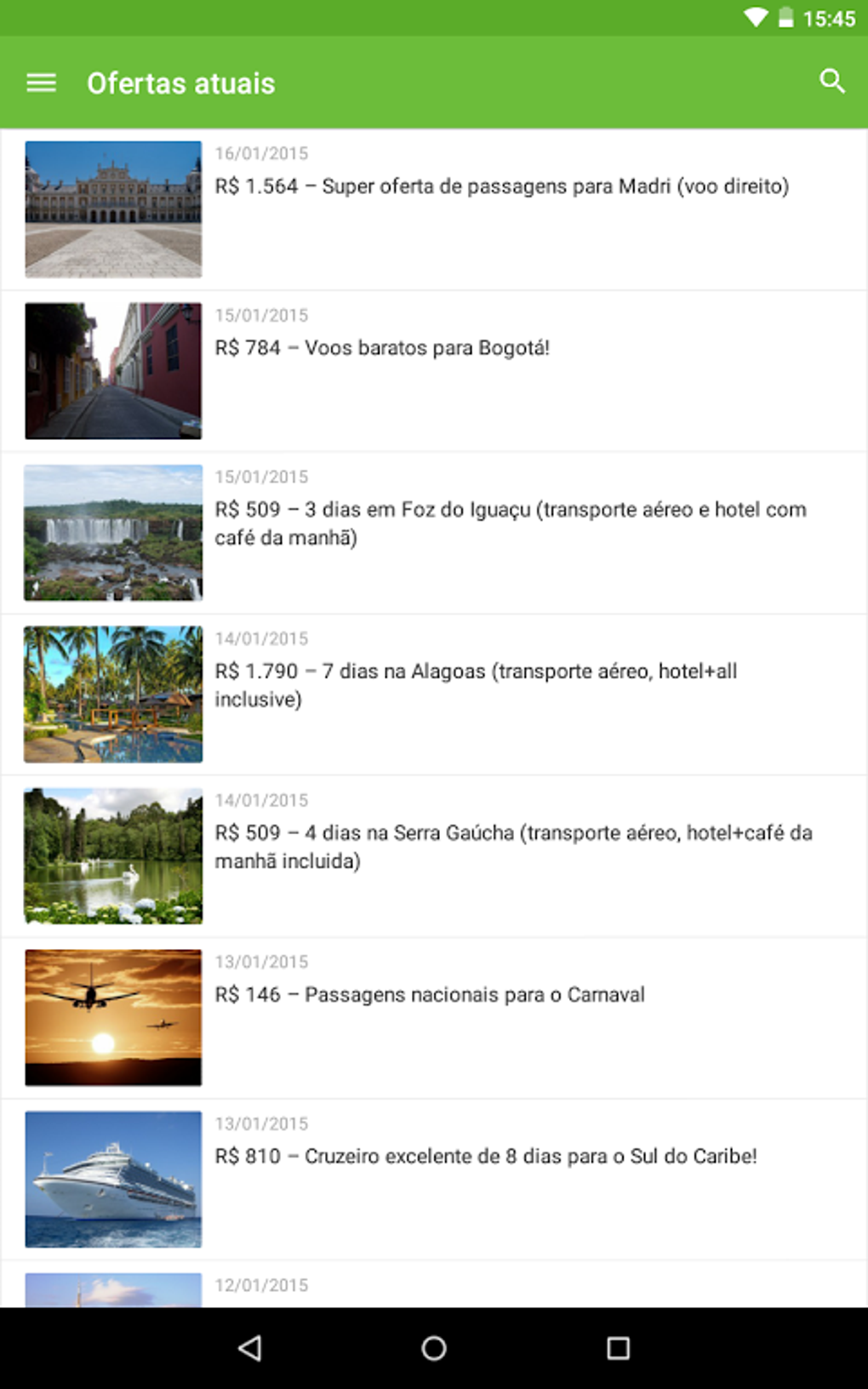Screen dimensions: 868x1389
Task: View the Carnaval national flights offer
Action: (x=430, y=995)
